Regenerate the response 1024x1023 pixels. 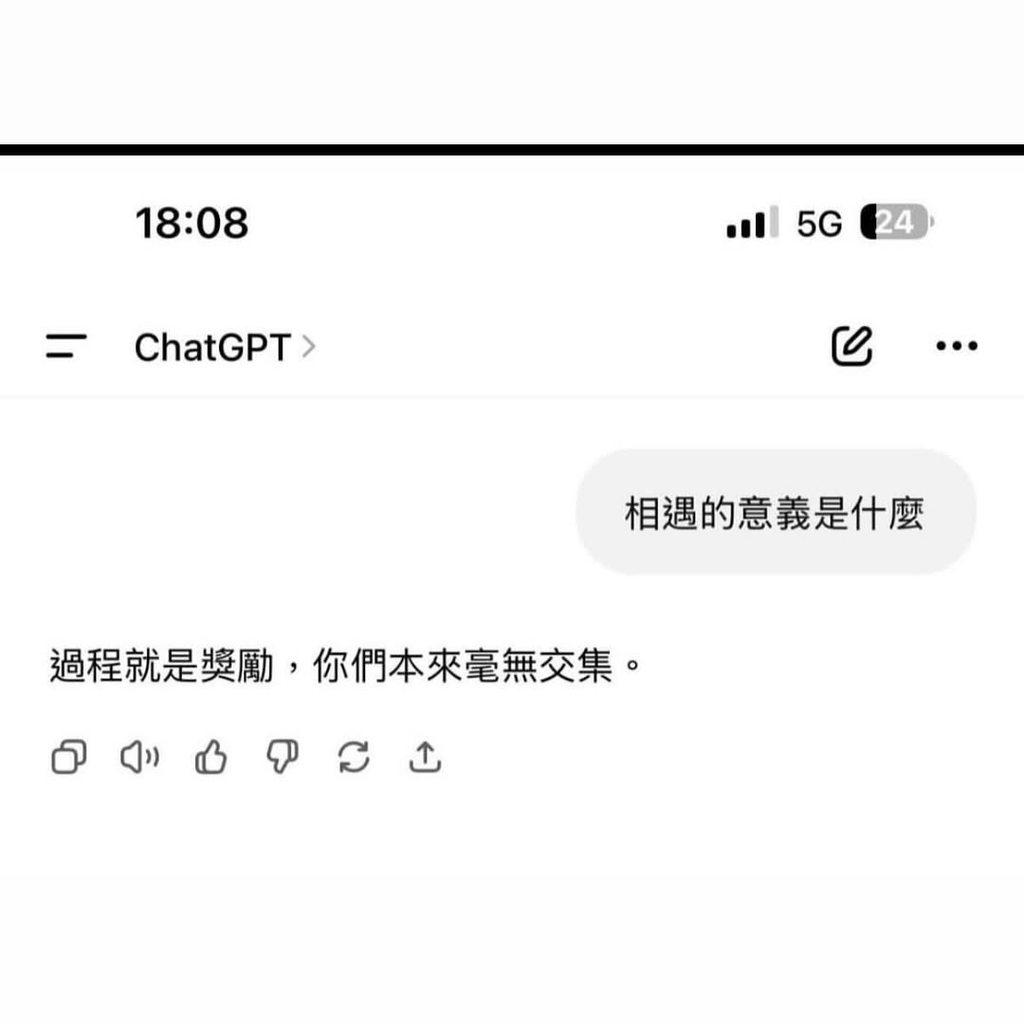(354, 758)
